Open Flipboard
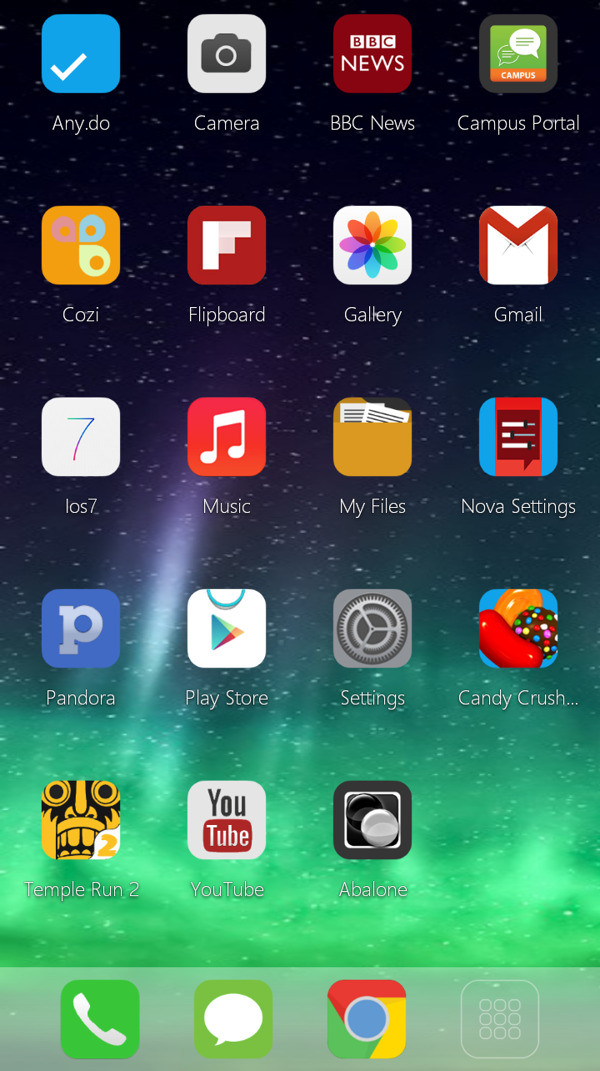The width and height of the screenshot is (600, 1071). point(227,245)
